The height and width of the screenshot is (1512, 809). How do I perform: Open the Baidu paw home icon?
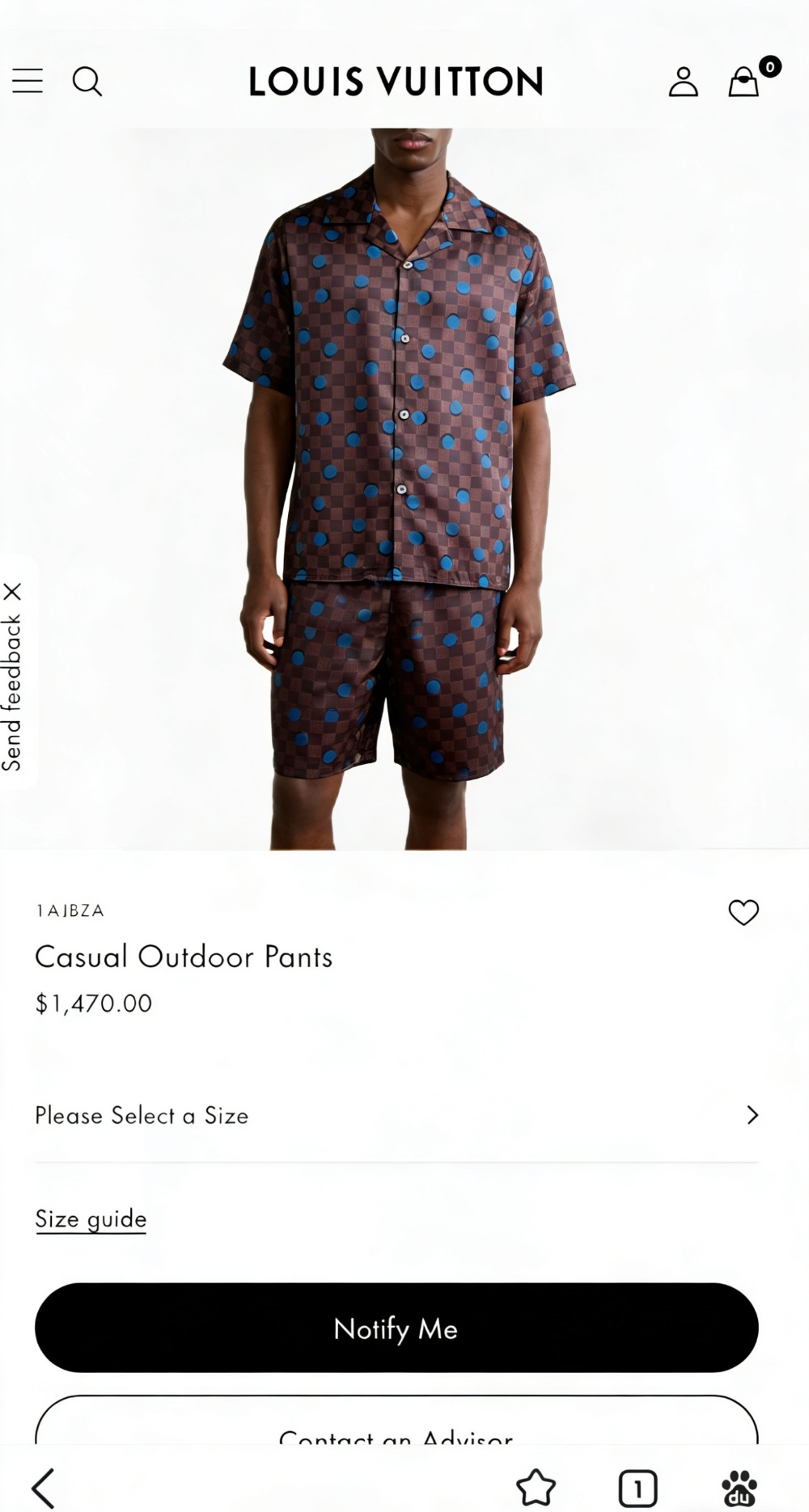tap(739, 1489)
